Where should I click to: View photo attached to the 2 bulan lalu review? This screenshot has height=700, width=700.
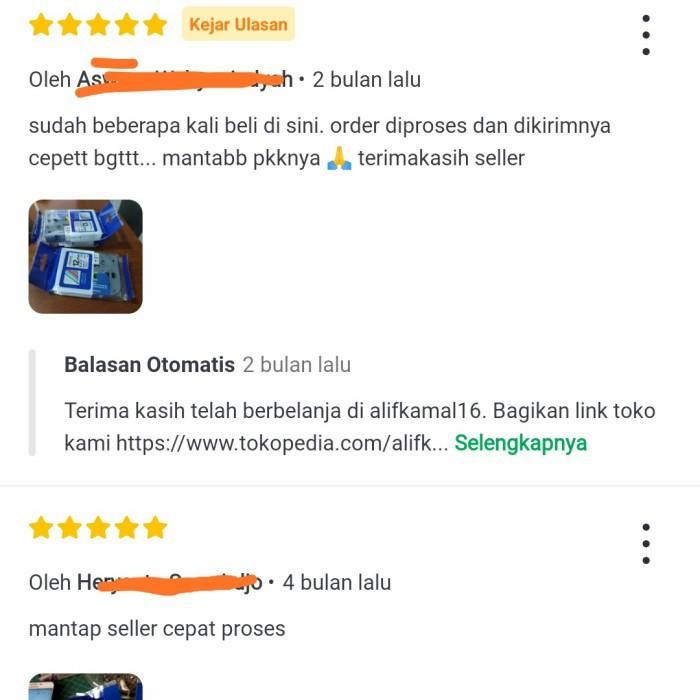pyautogui.click(x=85, y=256)
